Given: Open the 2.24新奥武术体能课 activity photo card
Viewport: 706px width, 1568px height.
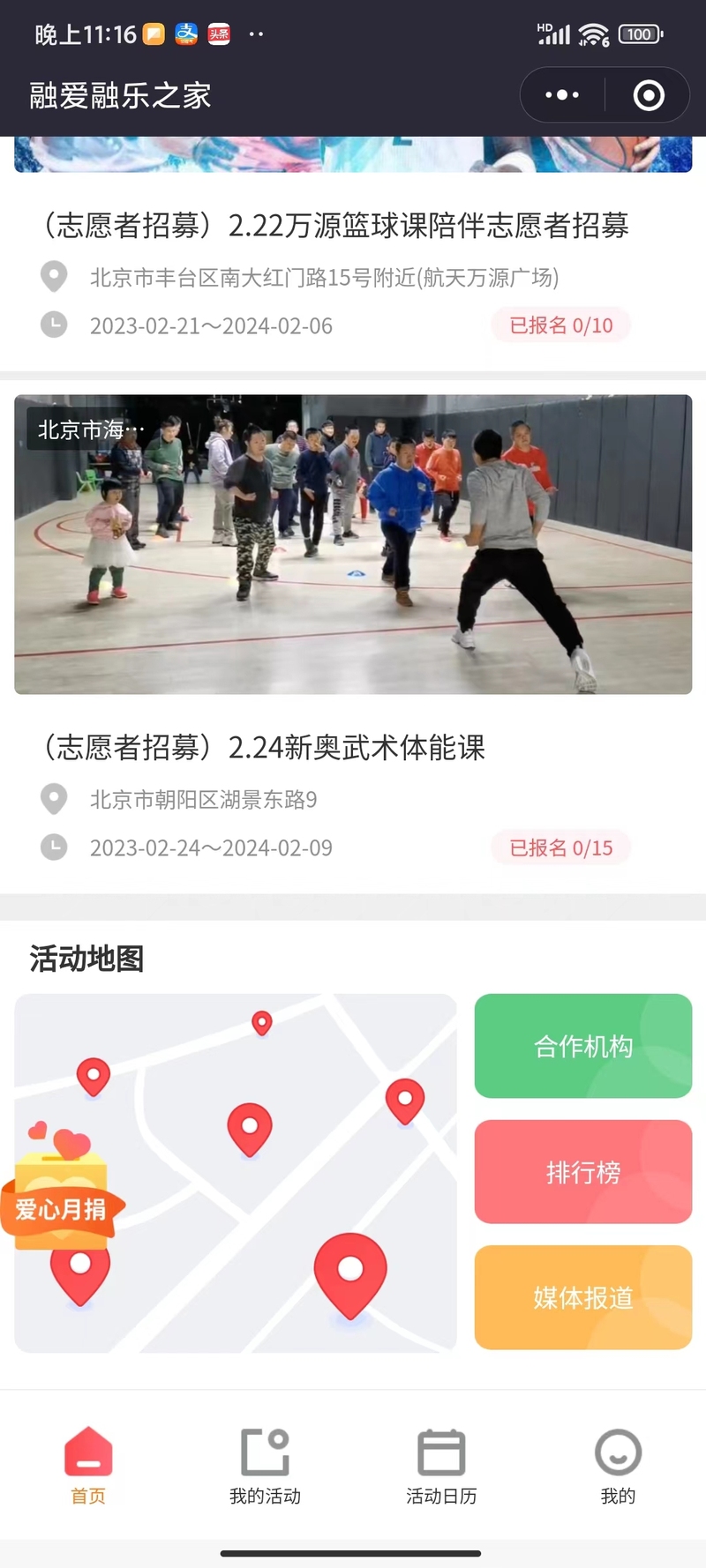Looking at the screenshot, I should click(353, 544).
